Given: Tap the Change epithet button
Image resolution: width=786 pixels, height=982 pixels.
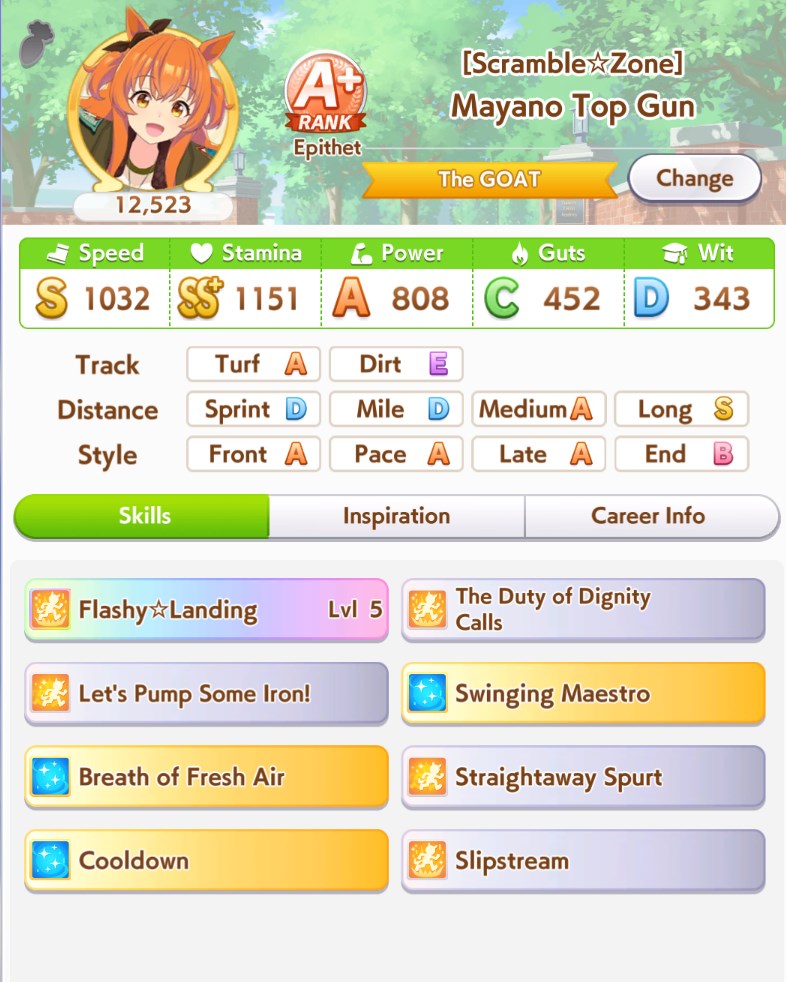Looking at the screenshot, I should 694,179.
